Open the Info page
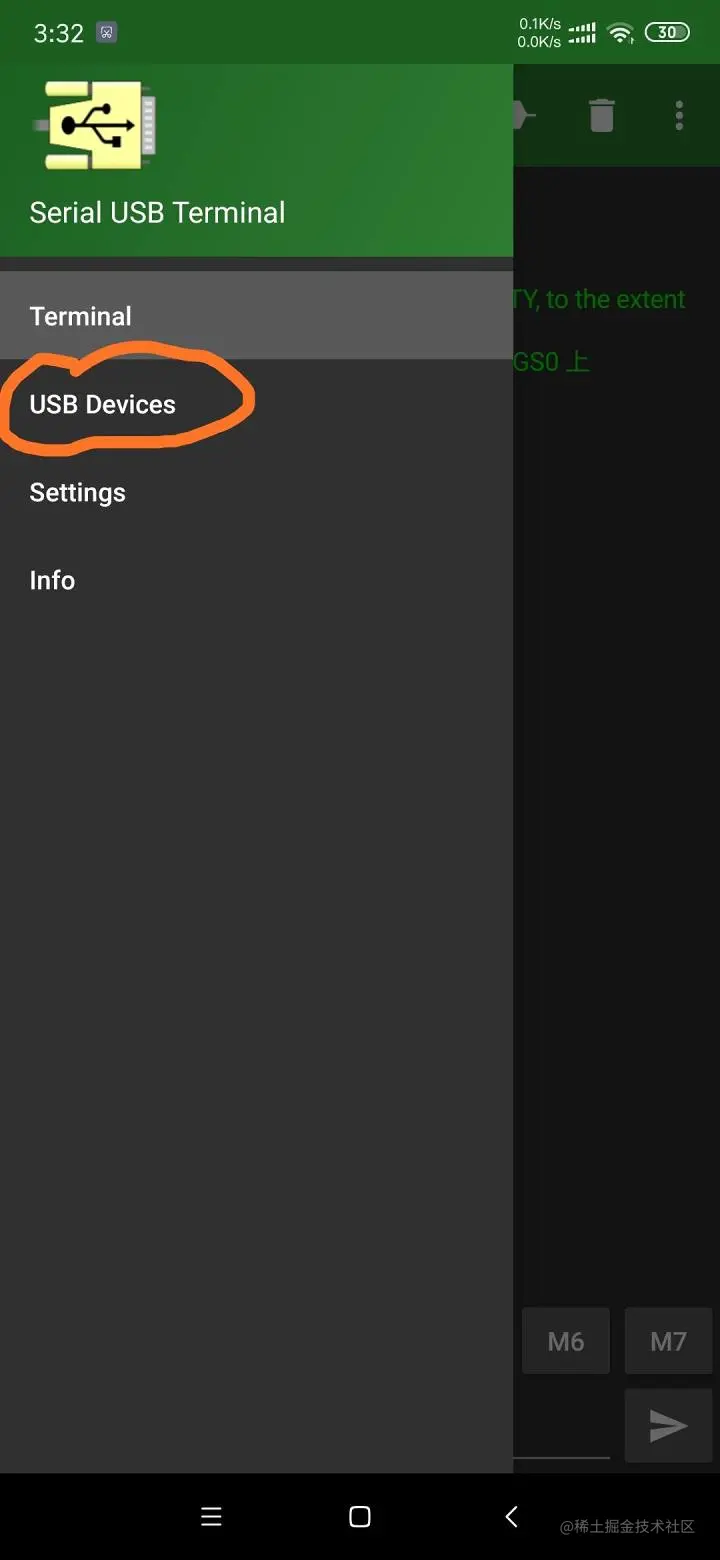 (x=52, y=580)
